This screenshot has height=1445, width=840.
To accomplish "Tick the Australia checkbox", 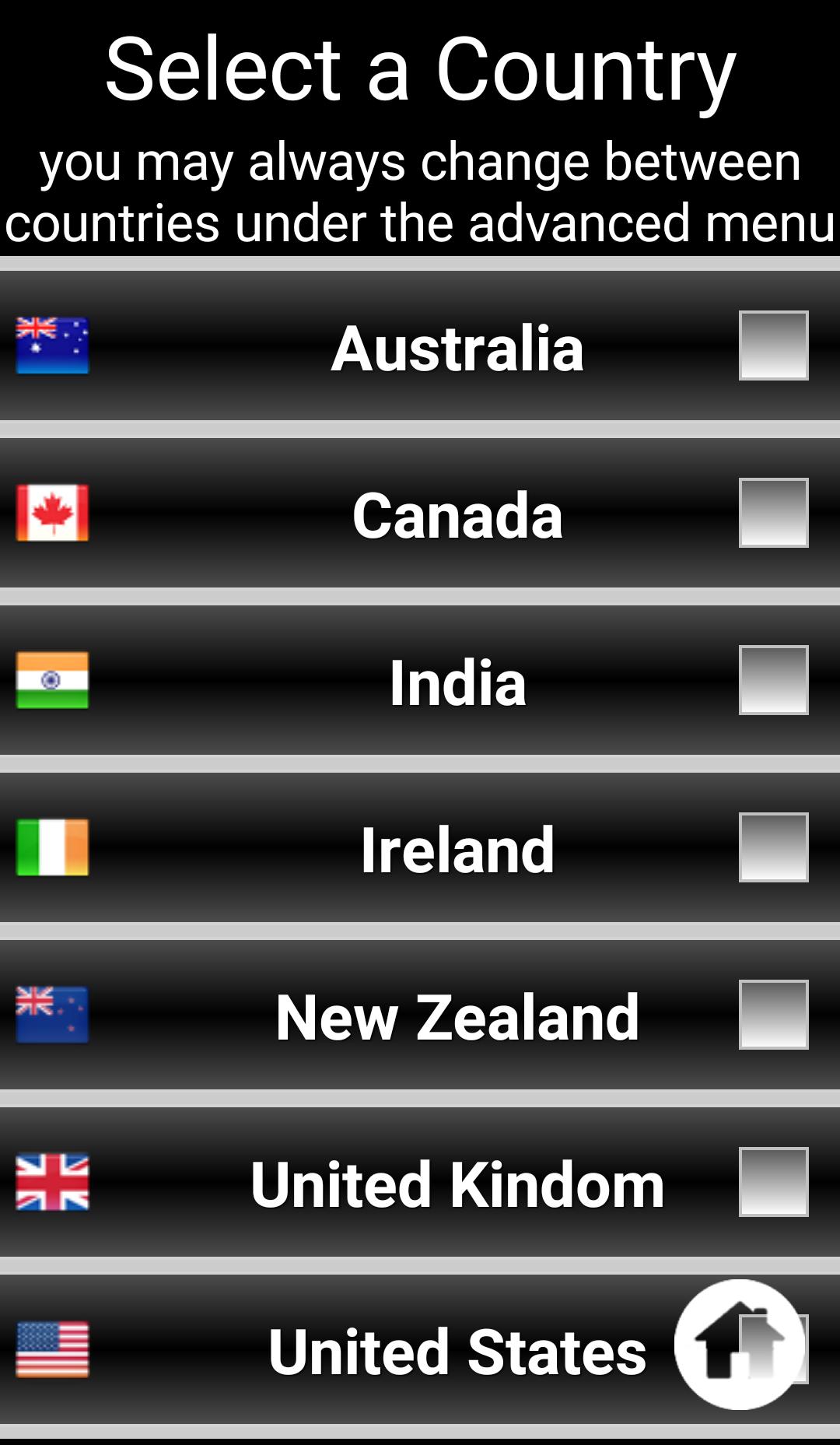I will click(x=773, y=345).
